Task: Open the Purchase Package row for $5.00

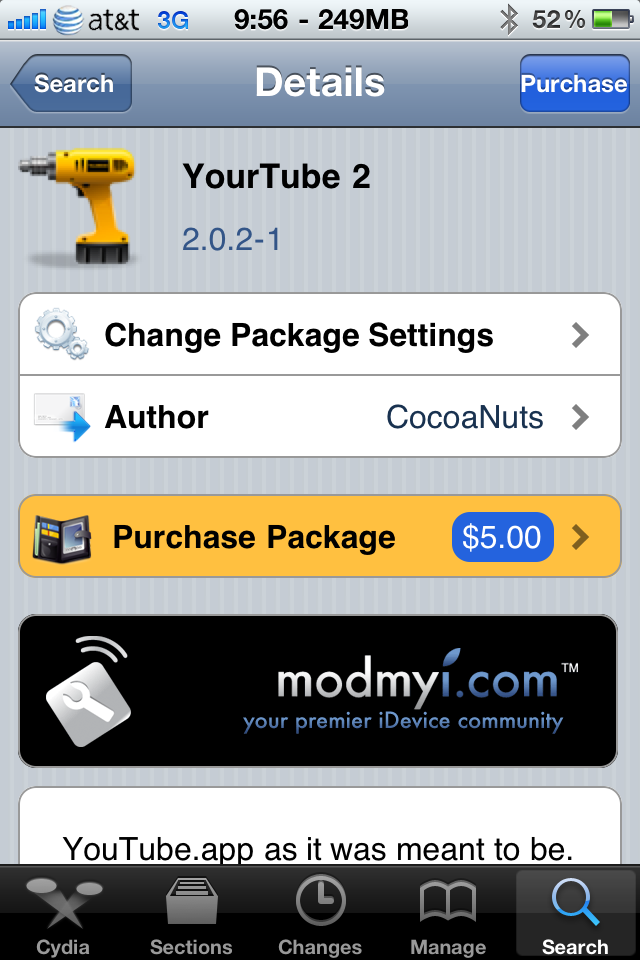Action: [320, 537]
